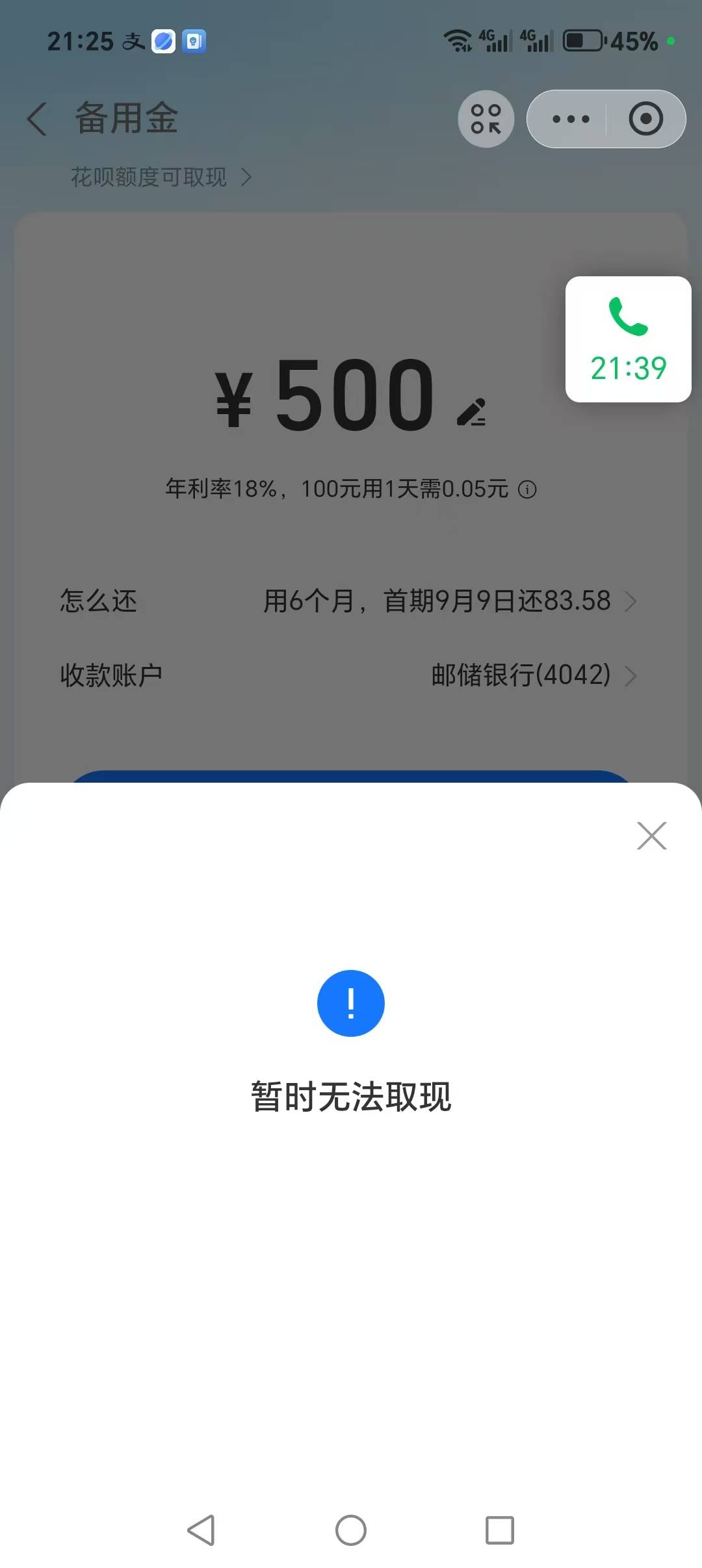The height and width of the screenshot is (1568, 702).
Task: Open the 花呗额度可取现 link
Action: (161, 177)
